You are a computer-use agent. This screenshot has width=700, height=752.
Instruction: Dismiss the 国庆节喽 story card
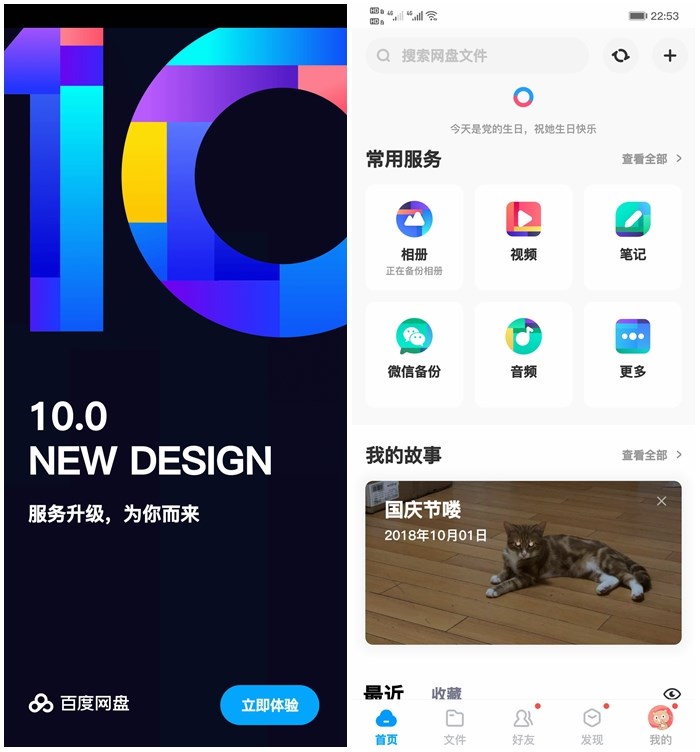coord(661,501)
